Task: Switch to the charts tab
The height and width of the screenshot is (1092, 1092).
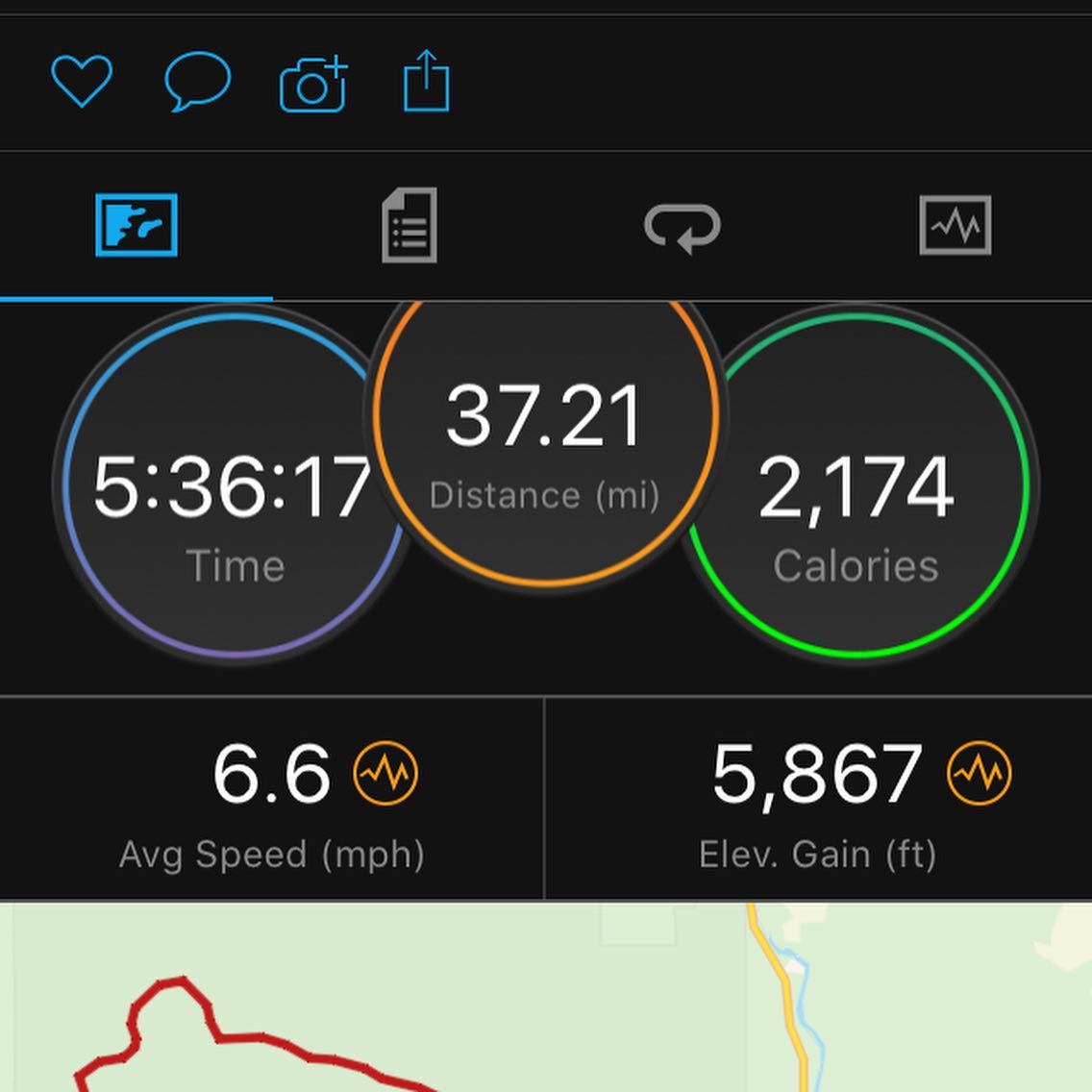Action: click(955, 226)
